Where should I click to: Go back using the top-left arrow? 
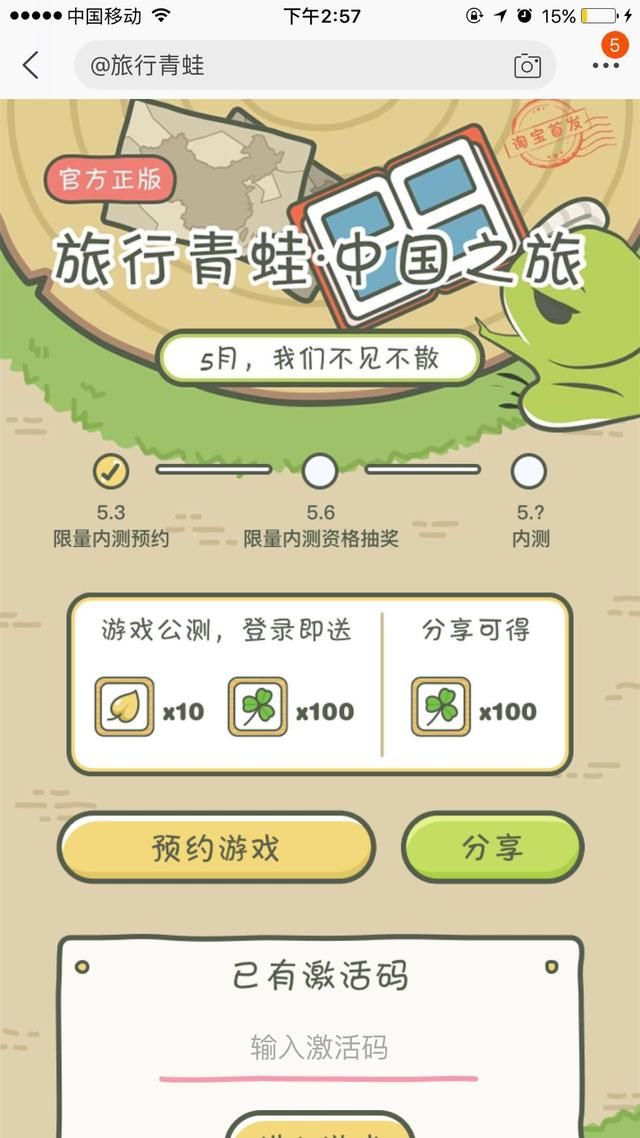[x=31, y=66]
